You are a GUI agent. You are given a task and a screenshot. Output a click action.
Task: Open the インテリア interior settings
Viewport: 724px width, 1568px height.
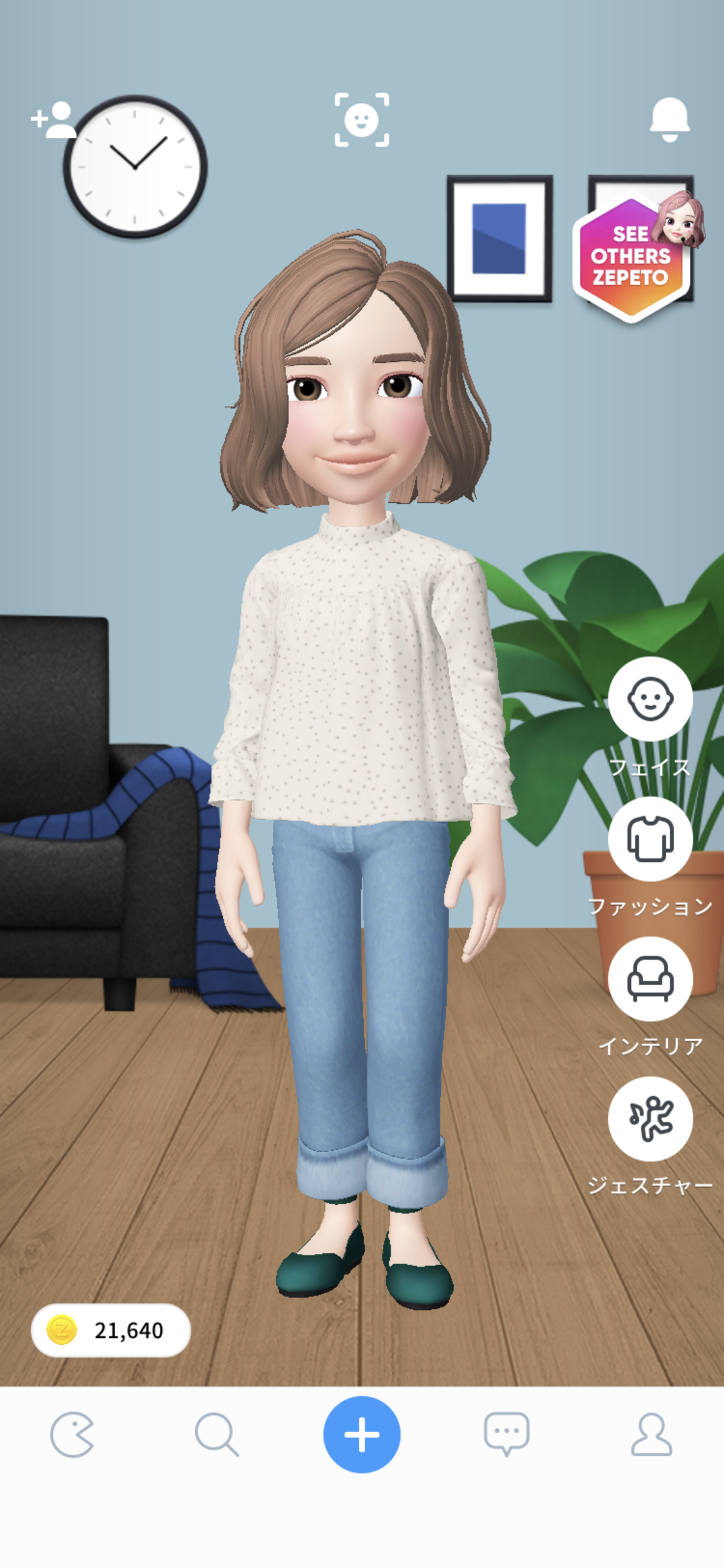(x=650, y=979)
